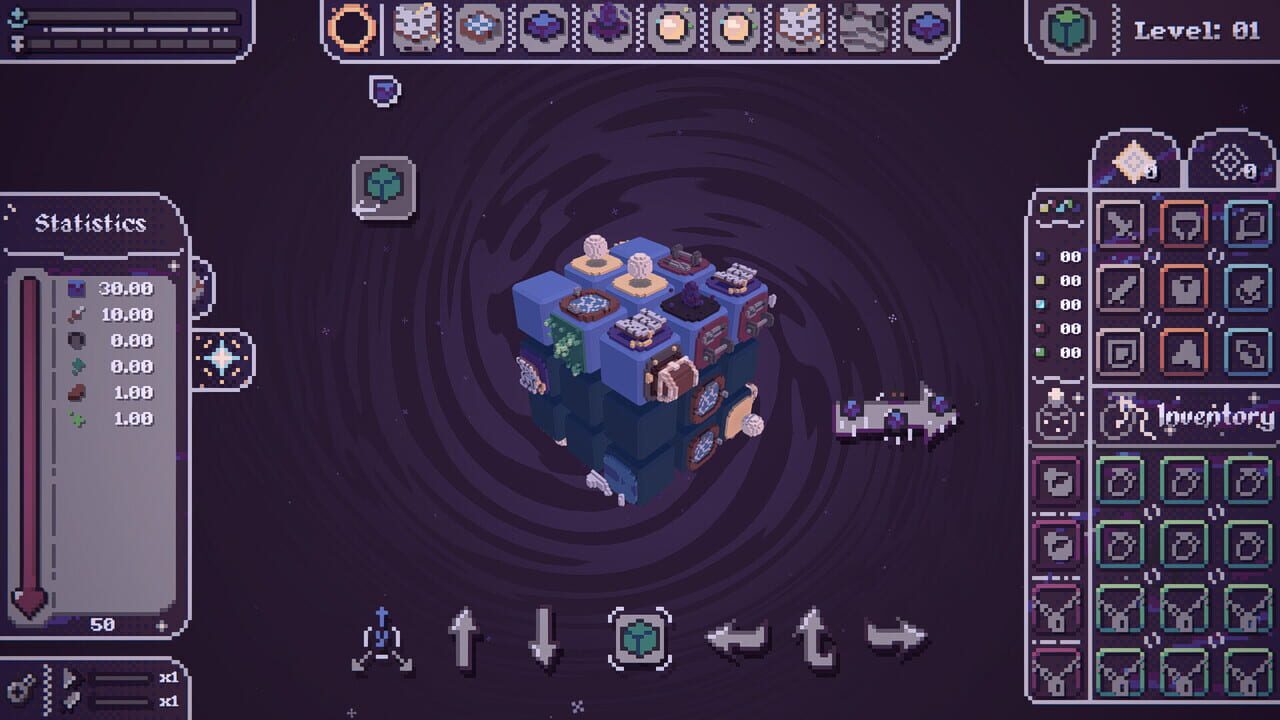Tap the green cube button in bottom bar

(x=639, y=638)
